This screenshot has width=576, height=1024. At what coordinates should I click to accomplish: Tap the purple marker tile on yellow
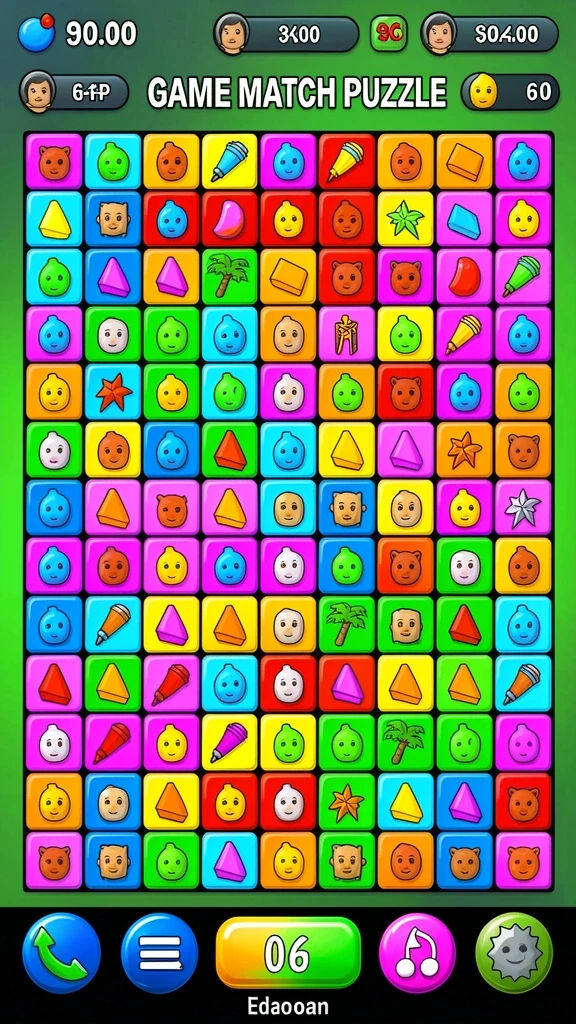[x=229, y=742]
